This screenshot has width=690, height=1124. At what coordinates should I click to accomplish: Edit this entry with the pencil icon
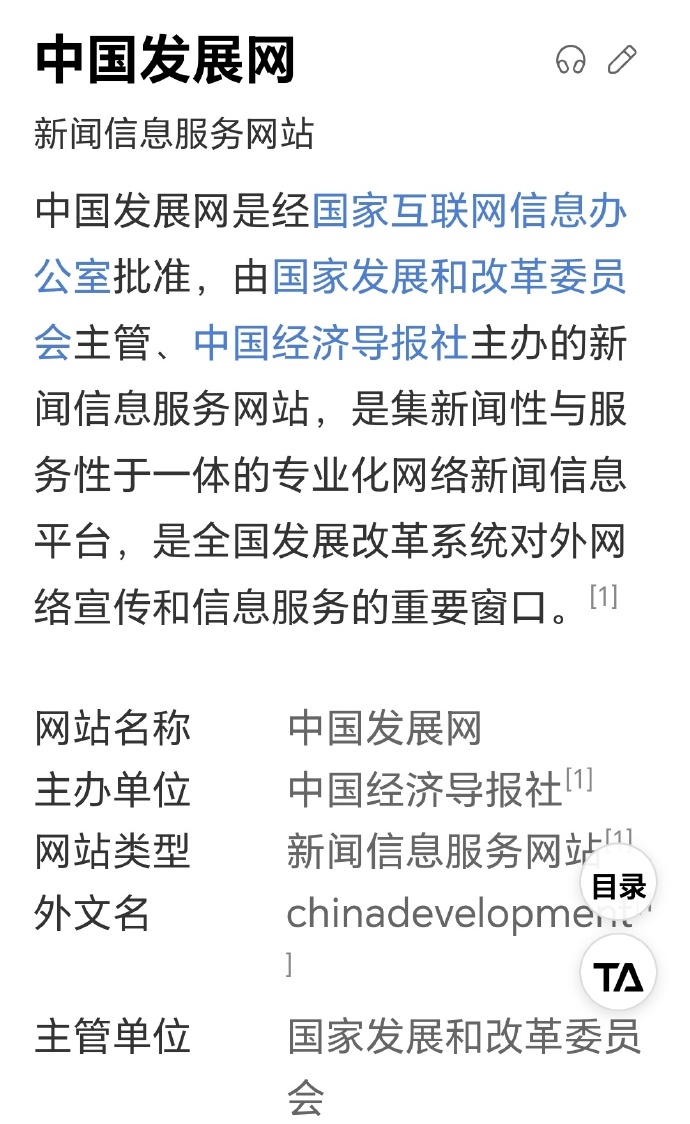622,60
